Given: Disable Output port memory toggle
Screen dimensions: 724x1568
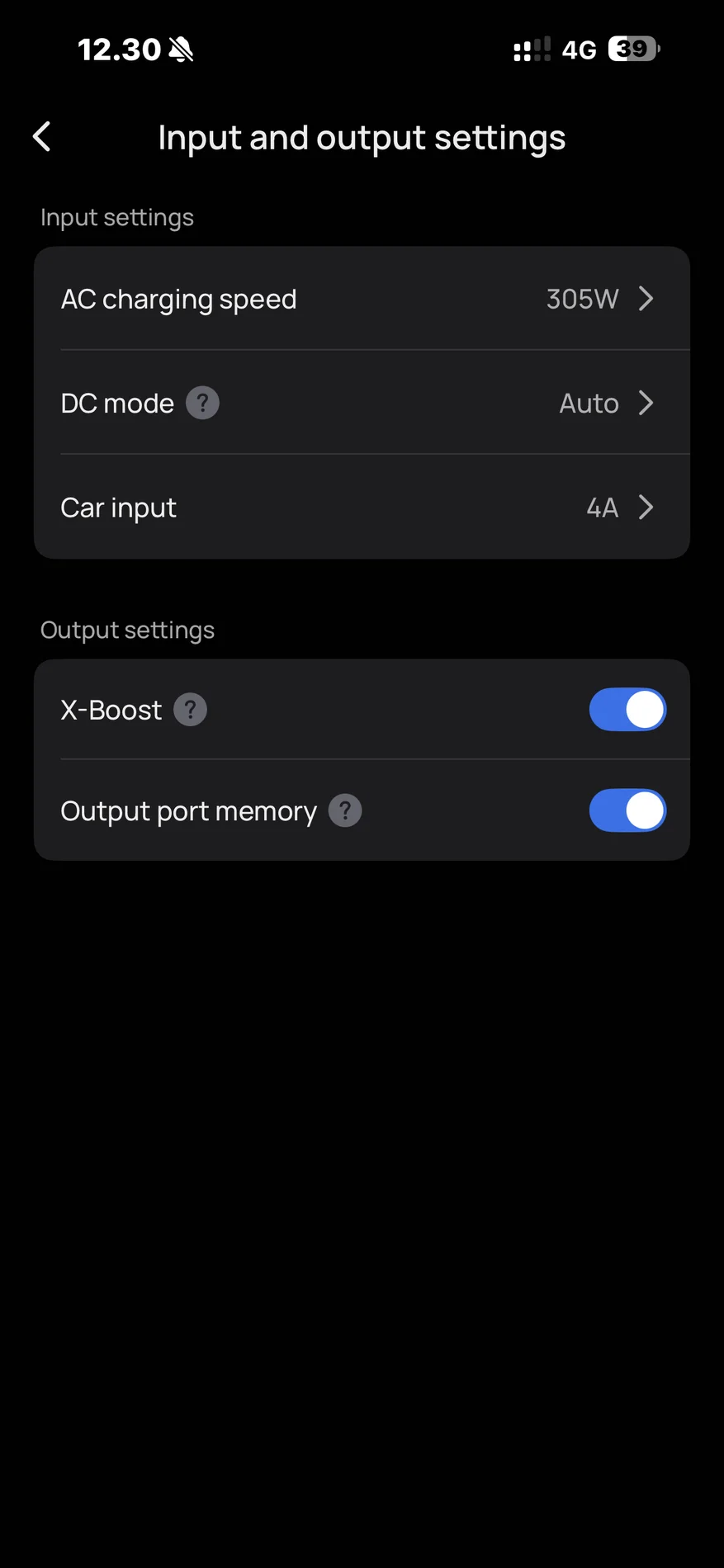Looking at the screenshot, I should coord(627,810).
